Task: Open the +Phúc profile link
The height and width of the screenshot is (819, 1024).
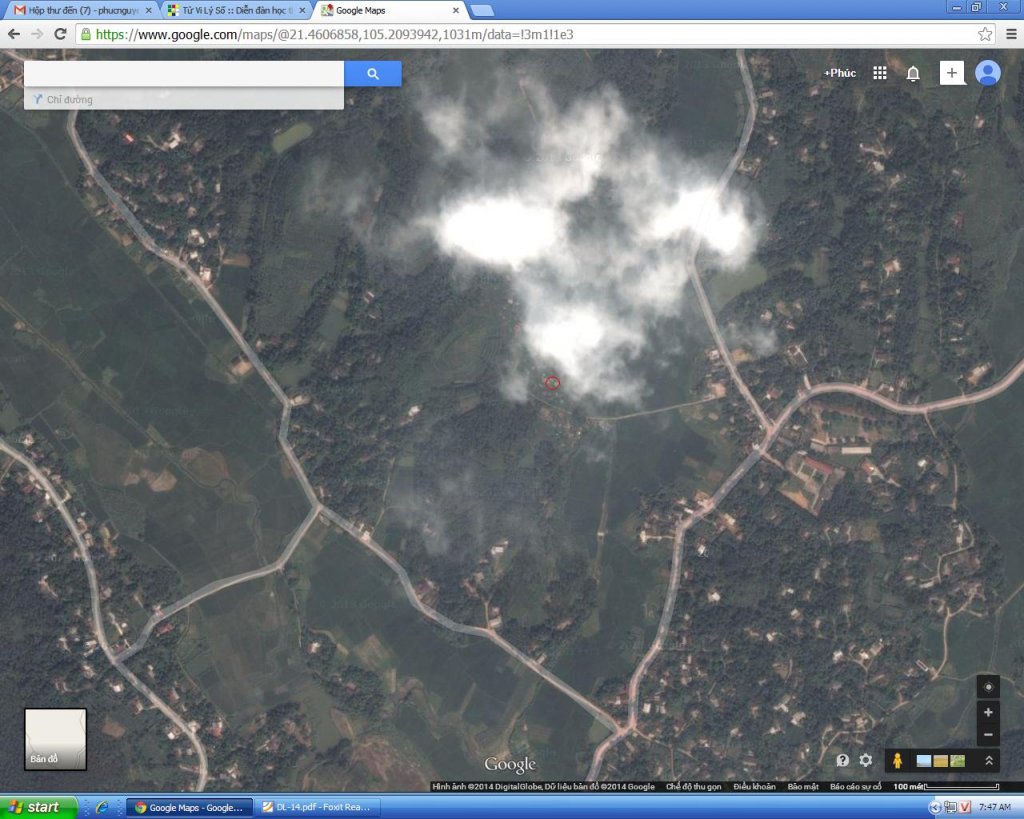Action: click(x=839, y=73)
